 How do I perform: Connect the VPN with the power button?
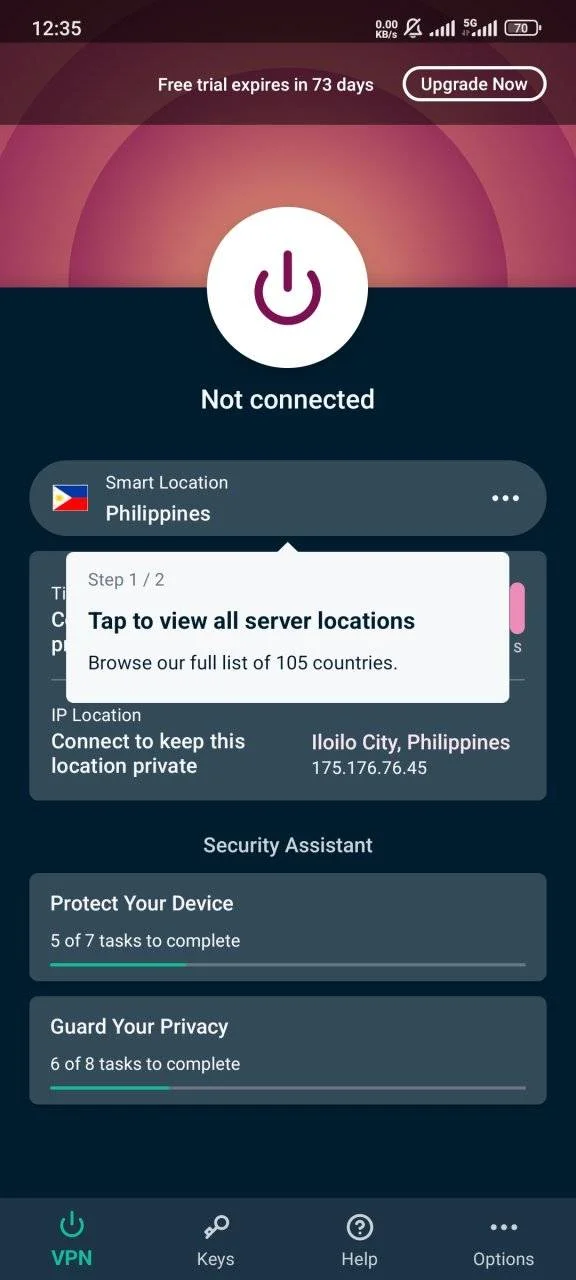(287, 288)
